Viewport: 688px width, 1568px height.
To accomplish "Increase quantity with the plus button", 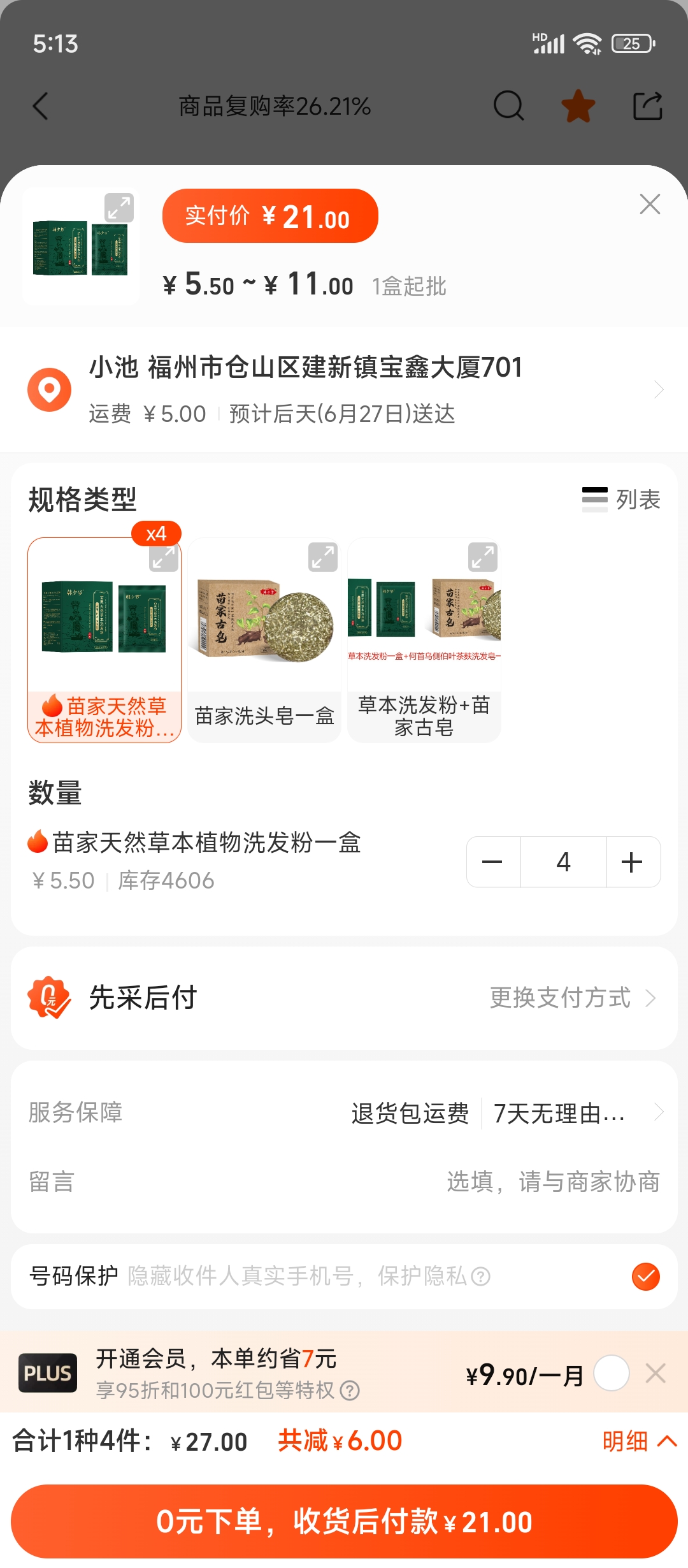I will pos(632,862).
